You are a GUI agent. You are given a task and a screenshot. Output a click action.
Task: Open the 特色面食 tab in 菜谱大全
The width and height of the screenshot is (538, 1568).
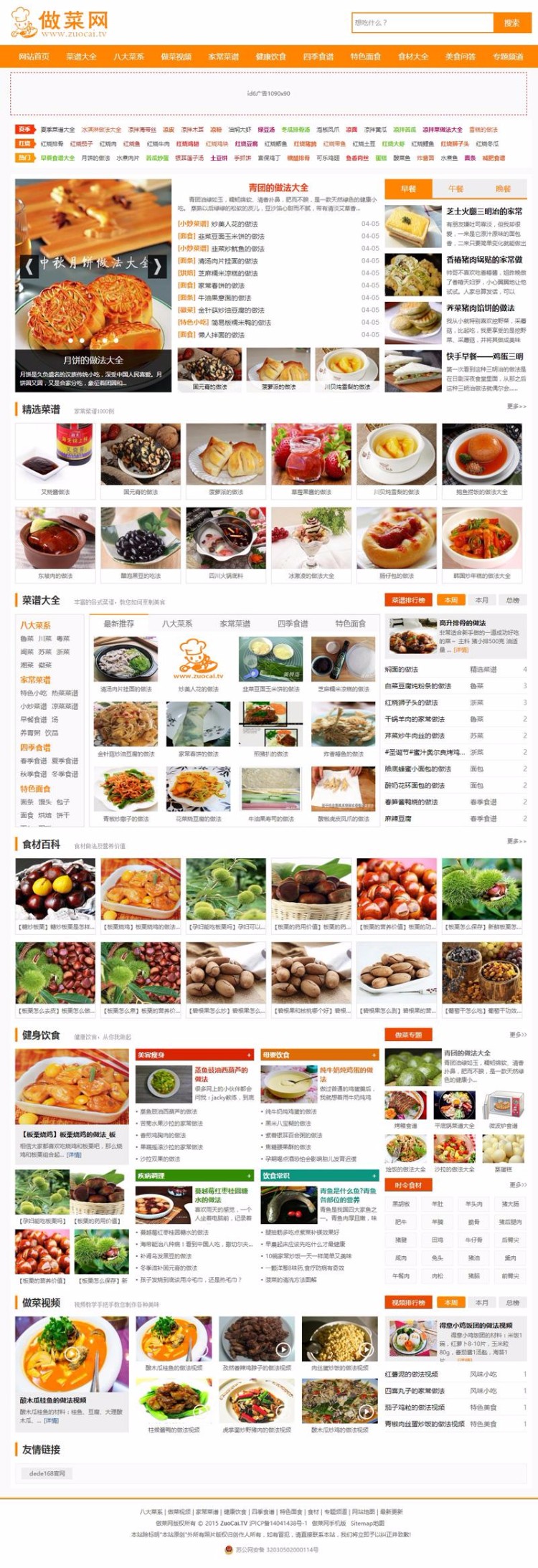pos(351,624)
